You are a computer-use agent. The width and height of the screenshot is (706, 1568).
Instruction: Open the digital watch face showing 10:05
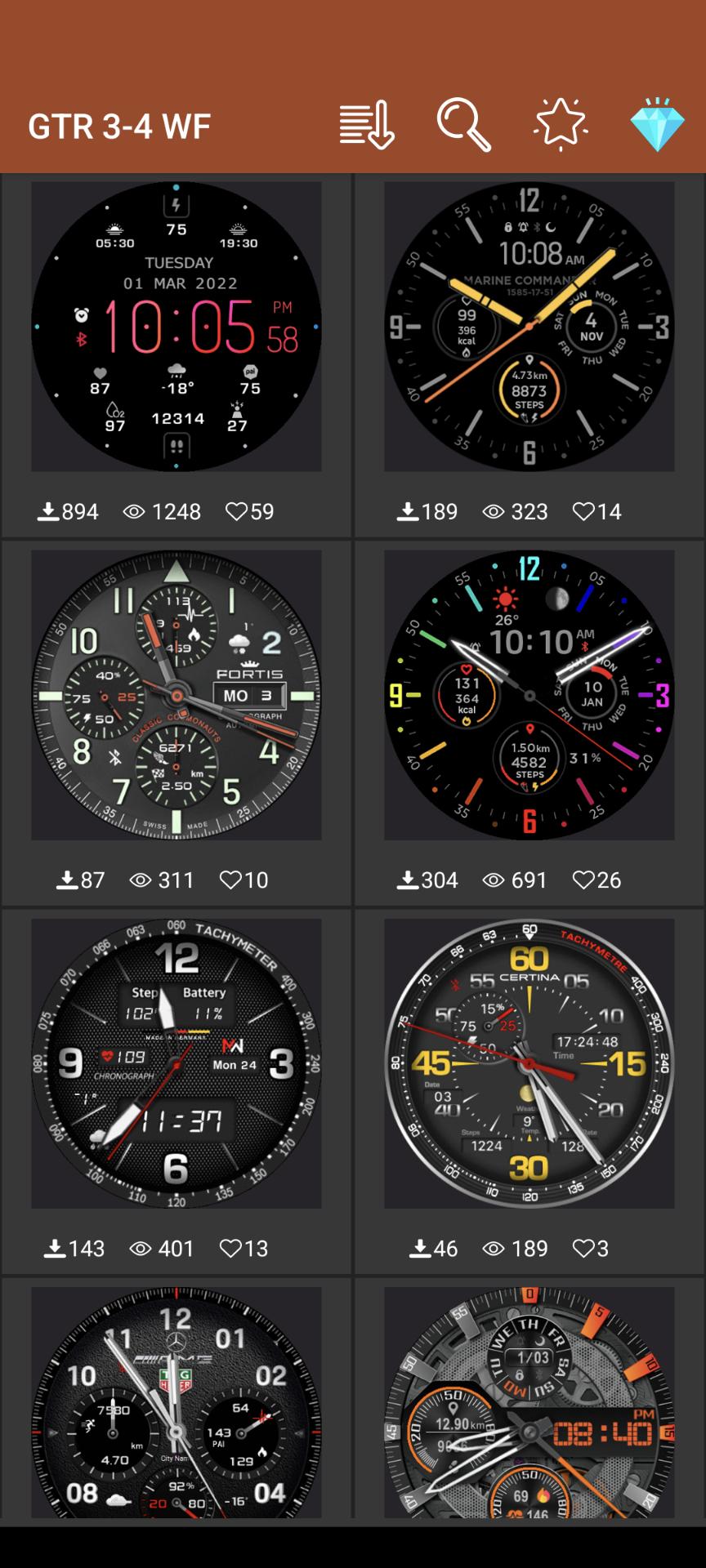[x=176, y=327]
